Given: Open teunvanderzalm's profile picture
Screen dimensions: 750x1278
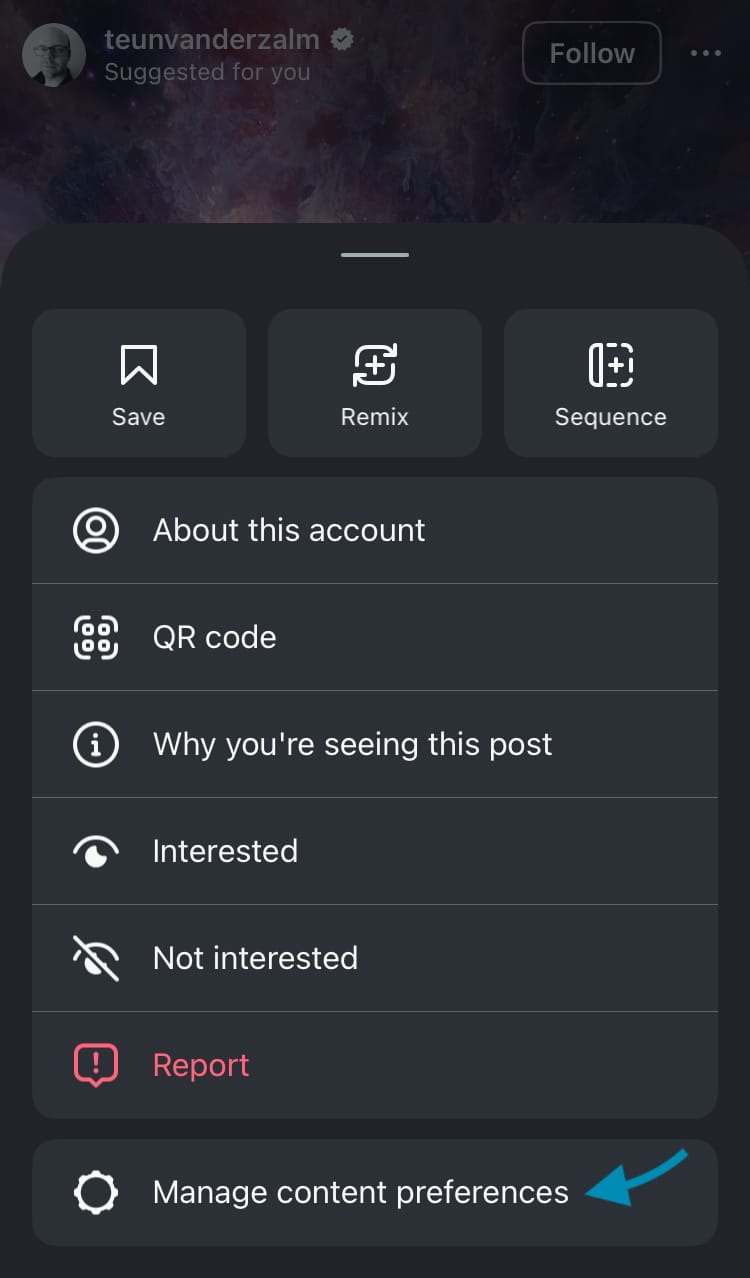Looking at the screenshot, I should tap(54, 54).
